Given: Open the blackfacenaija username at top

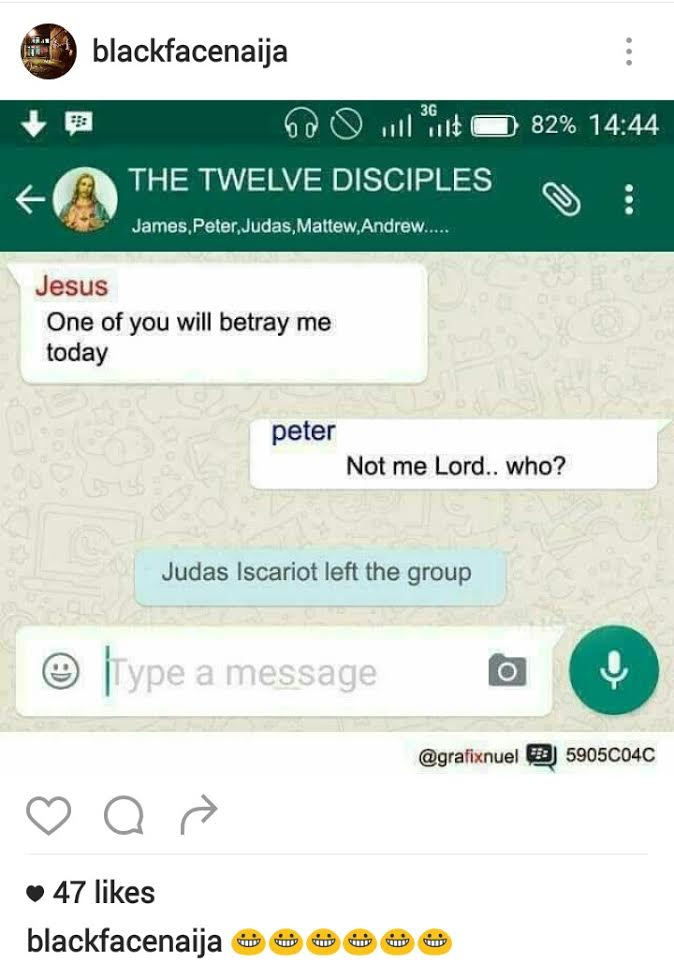Looking at the screenshot, I should click(x=189, y=52).
